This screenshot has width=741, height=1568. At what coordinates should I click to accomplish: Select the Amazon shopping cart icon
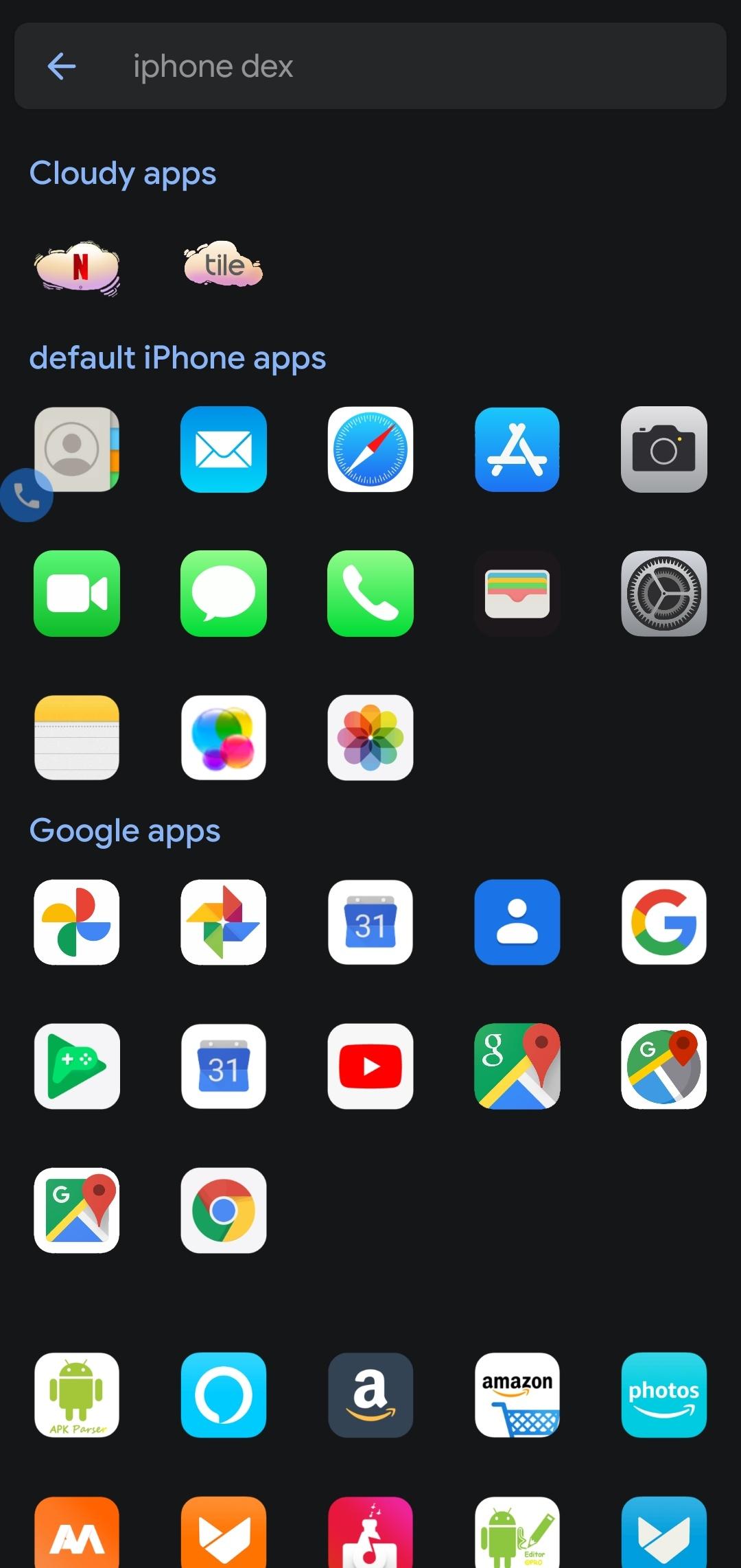click(x=517, y=1395)
